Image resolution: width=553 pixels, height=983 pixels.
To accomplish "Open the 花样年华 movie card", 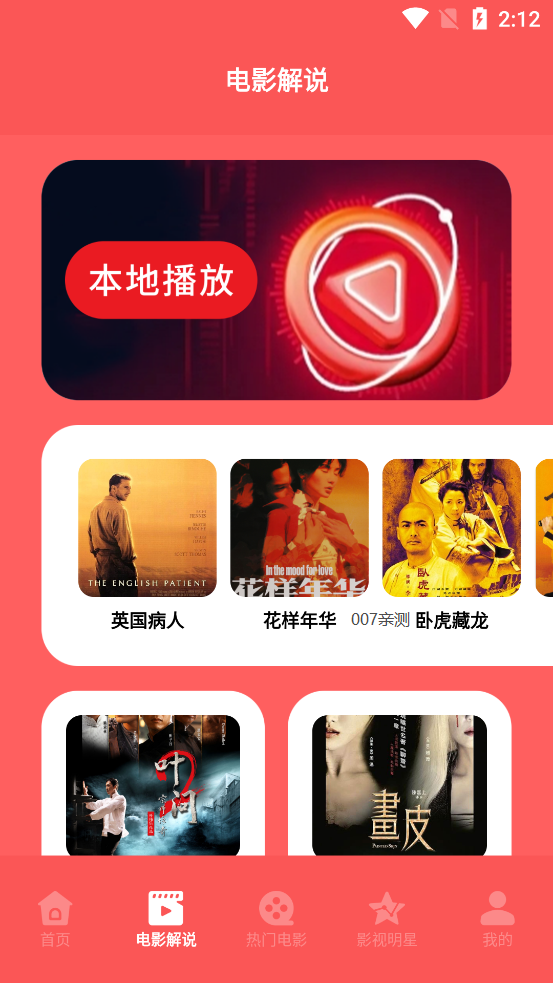I will pyautogui.click(x=300, y=544).
